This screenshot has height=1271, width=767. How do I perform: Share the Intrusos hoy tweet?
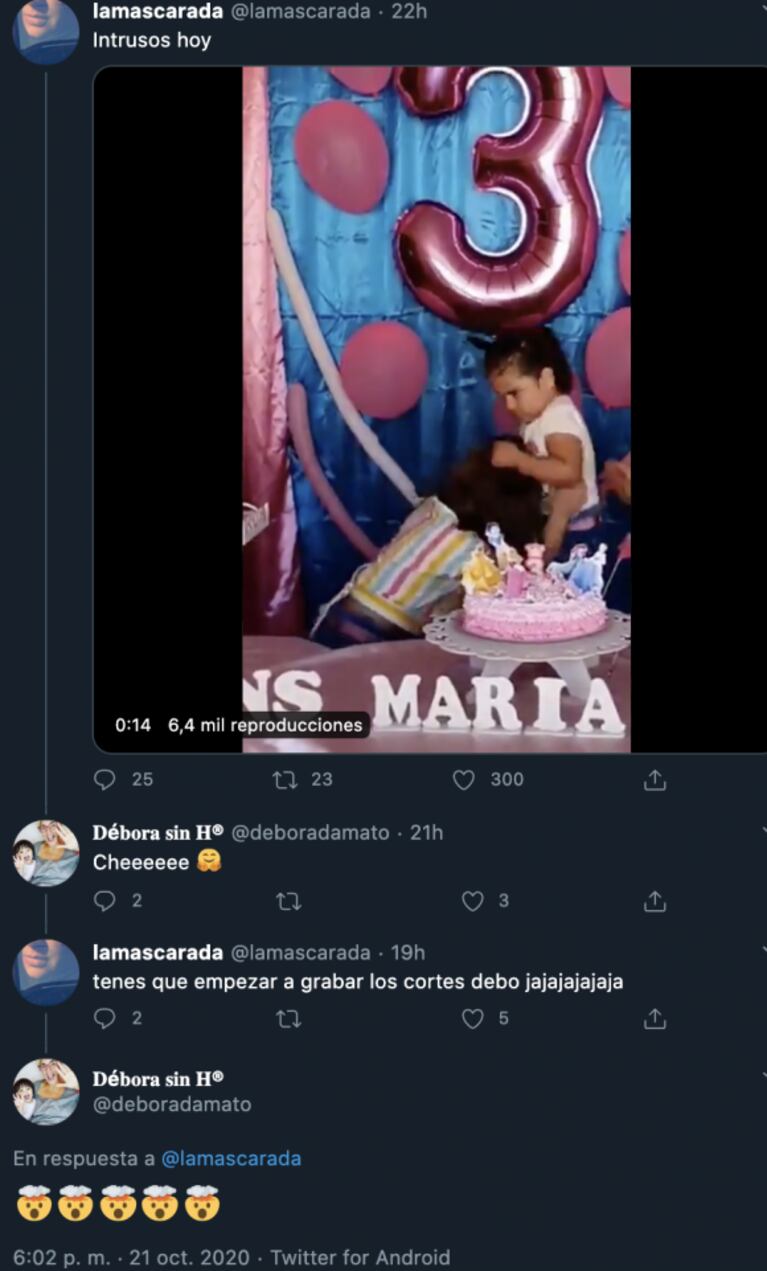655,780
